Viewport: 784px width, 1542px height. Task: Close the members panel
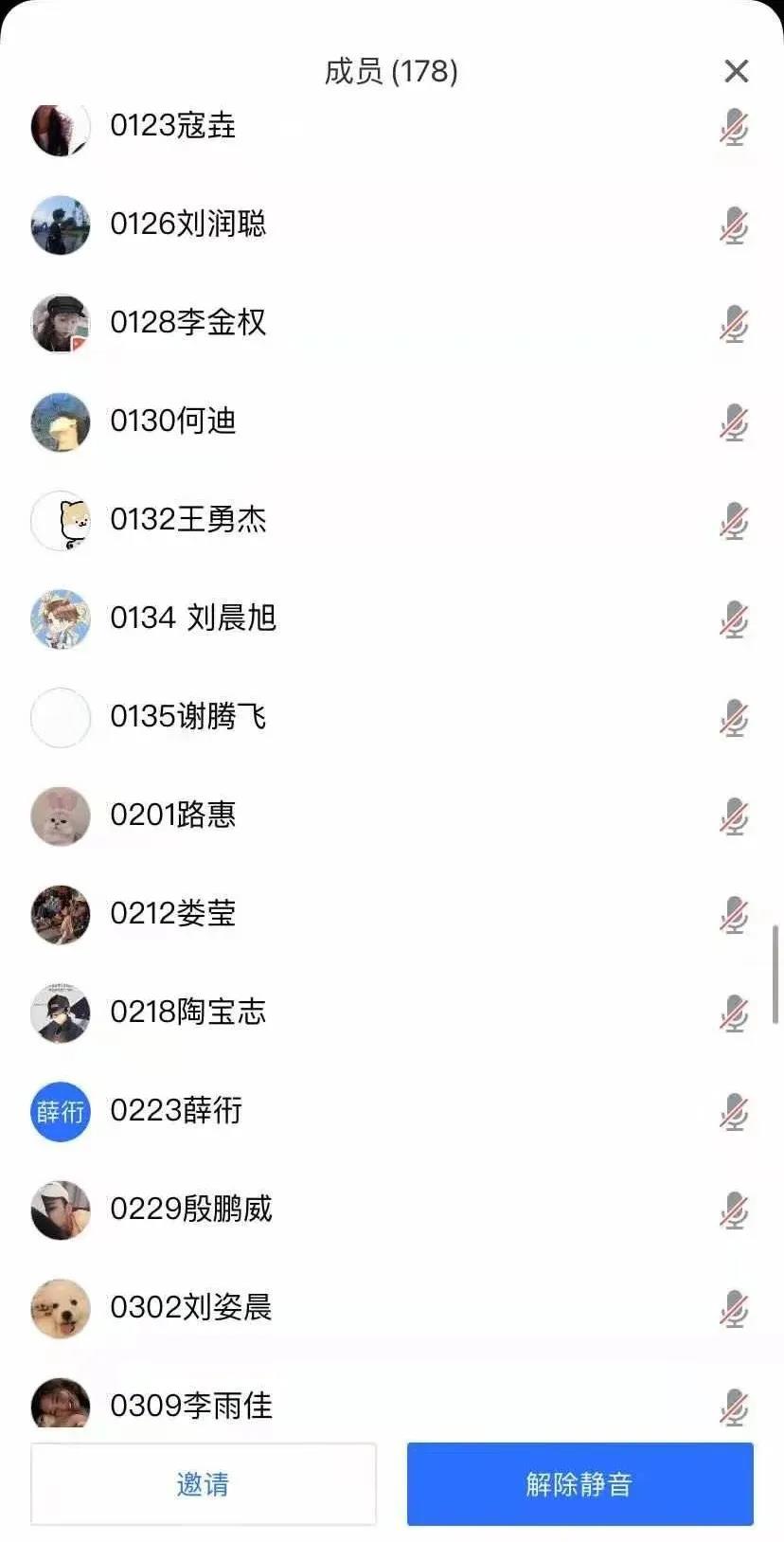(736, 71)
